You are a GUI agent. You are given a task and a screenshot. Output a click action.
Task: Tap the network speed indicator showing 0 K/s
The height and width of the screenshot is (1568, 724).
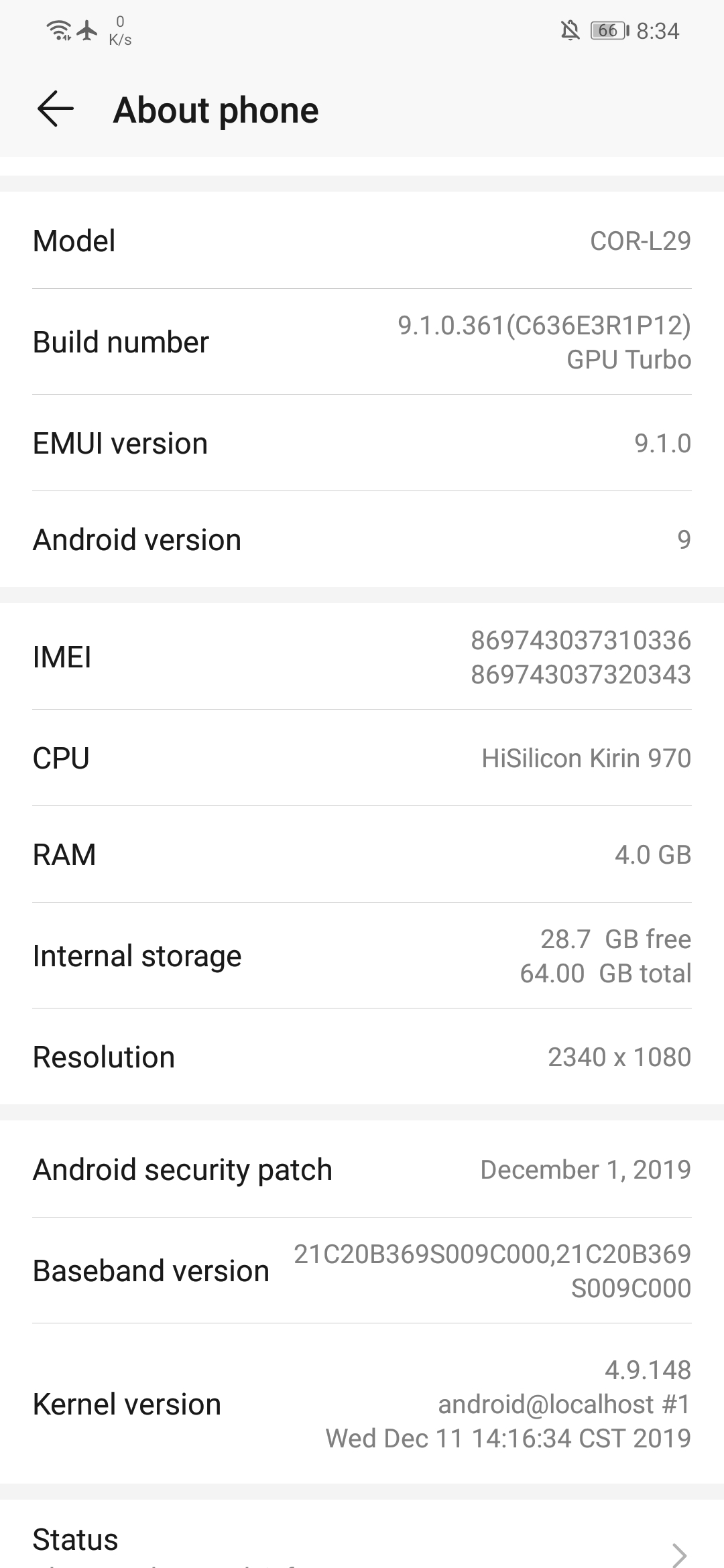point(119,29)
